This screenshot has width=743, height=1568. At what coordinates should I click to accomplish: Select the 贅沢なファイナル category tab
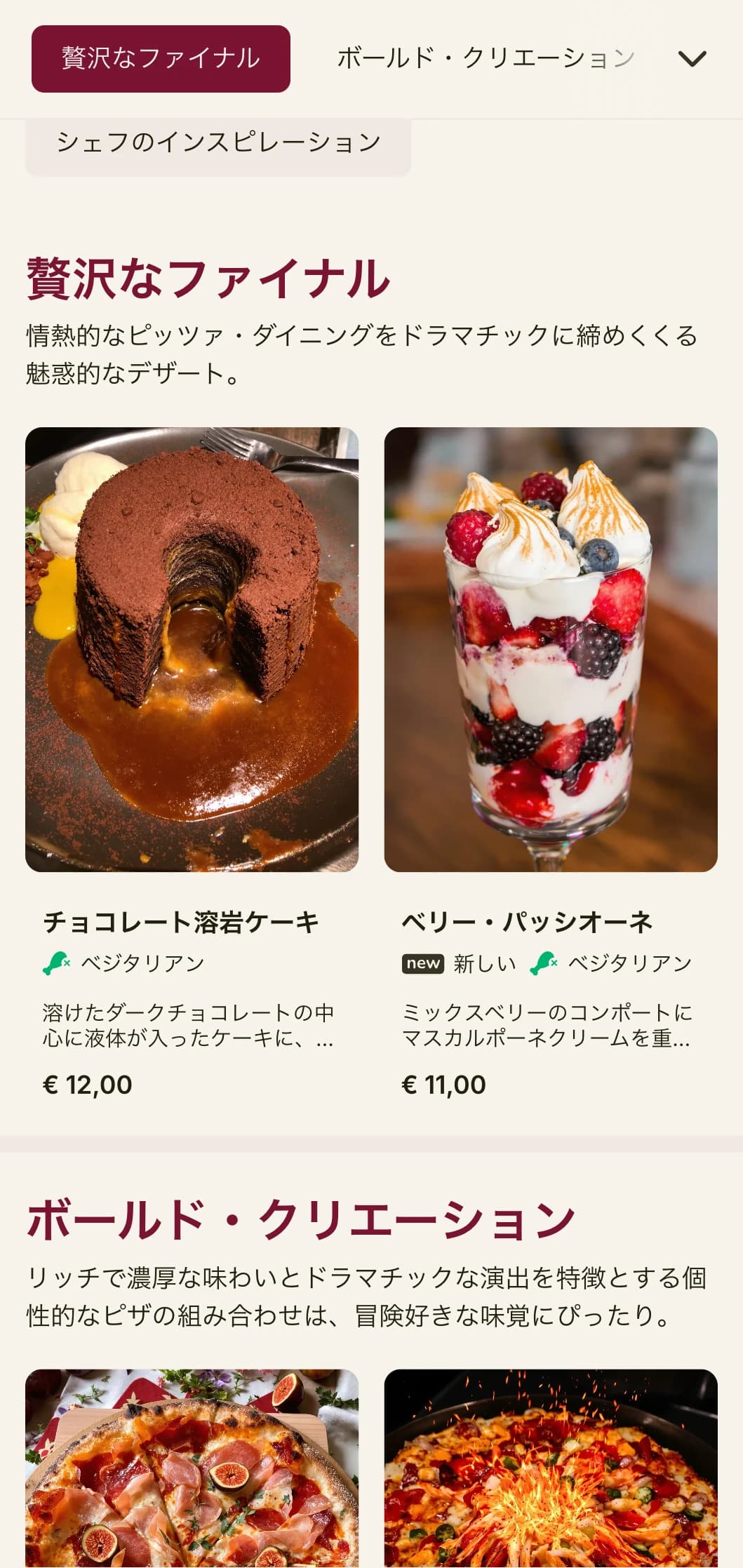coord(161,59)
